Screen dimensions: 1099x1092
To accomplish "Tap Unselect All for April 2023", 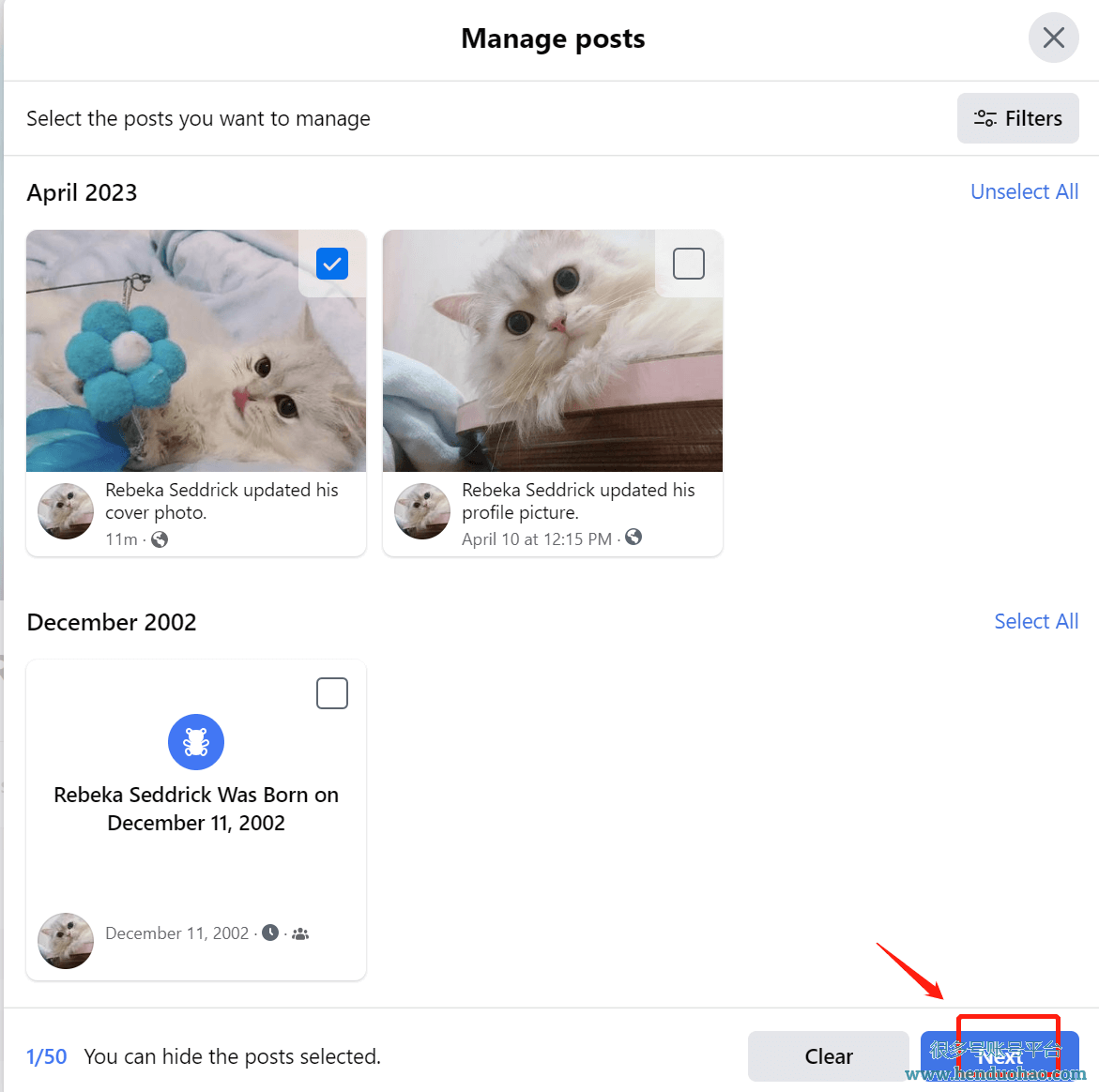I will pyautogui.click(x=1024, y=191).
